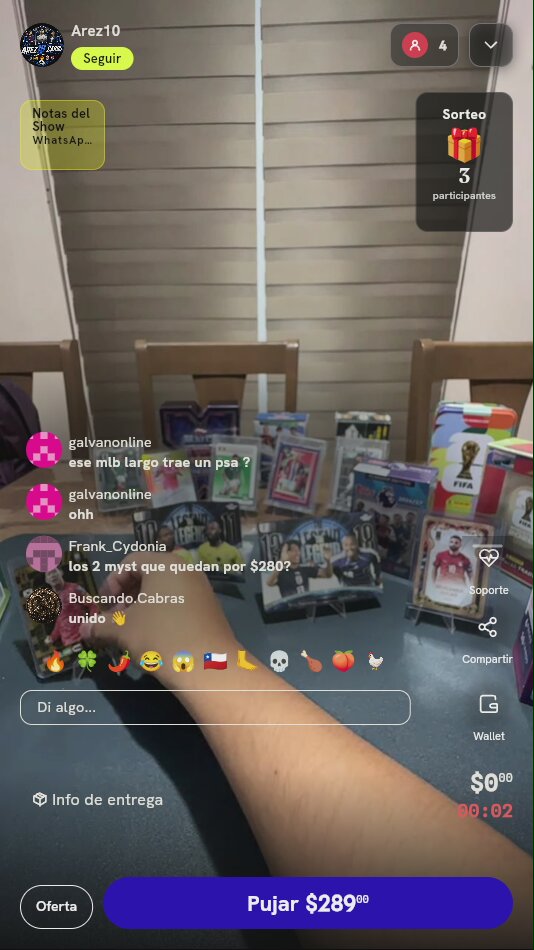The image size is (534, 950).
Task: Open the Wallet
Action: tap(489, 717)
